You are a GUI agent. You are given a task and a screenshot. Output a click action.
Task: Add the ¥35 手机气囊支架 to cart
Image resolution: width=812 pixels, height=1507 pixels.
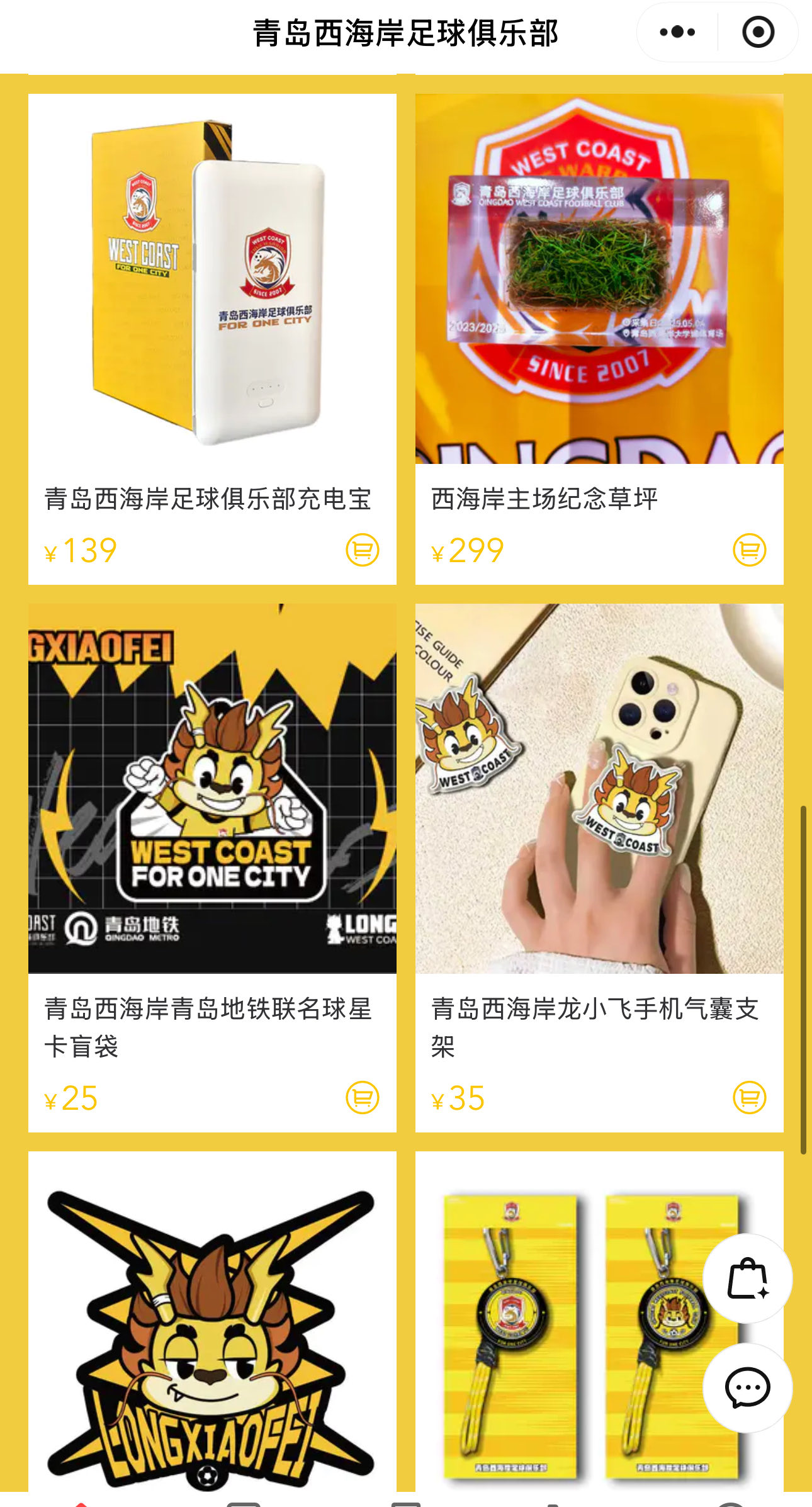click(x=750, y=1097)
